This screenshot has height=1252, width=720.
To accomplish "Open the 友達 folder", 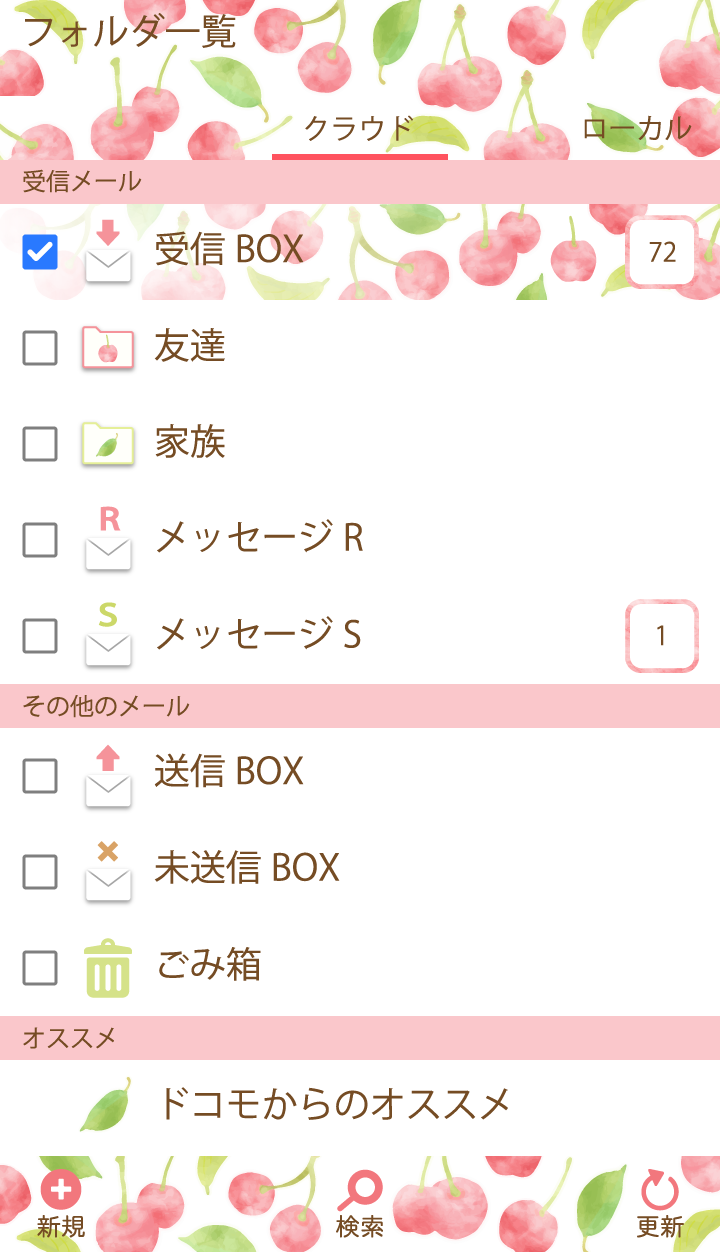I will click(x=190, y=347).
